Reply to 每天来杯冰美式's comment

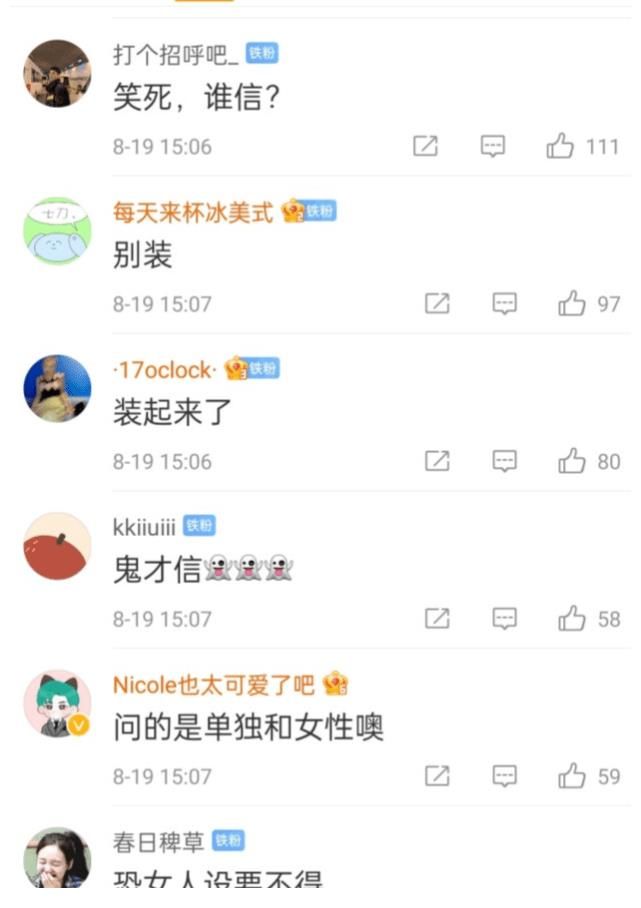505,304
